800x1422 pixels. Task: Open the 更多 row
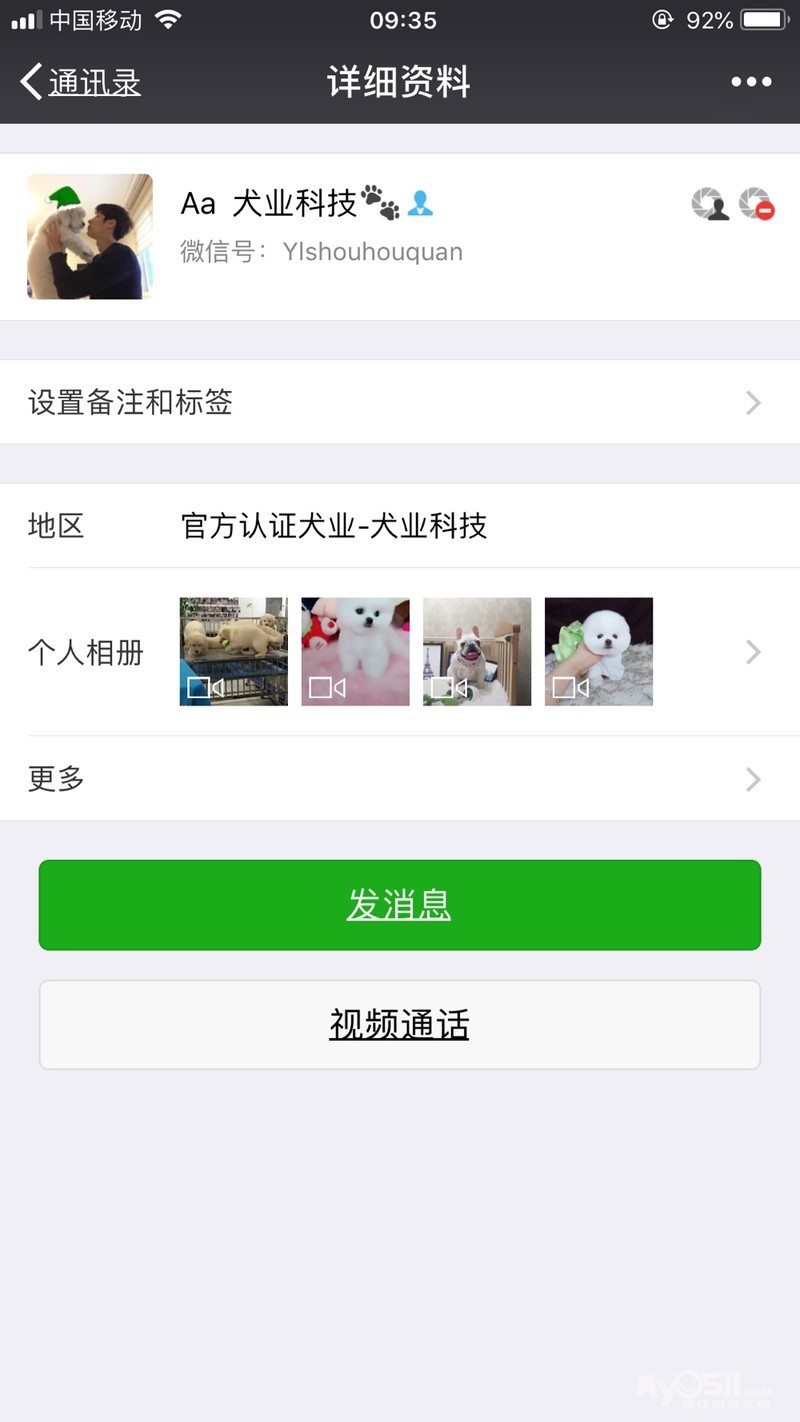(x=400, y=778)
